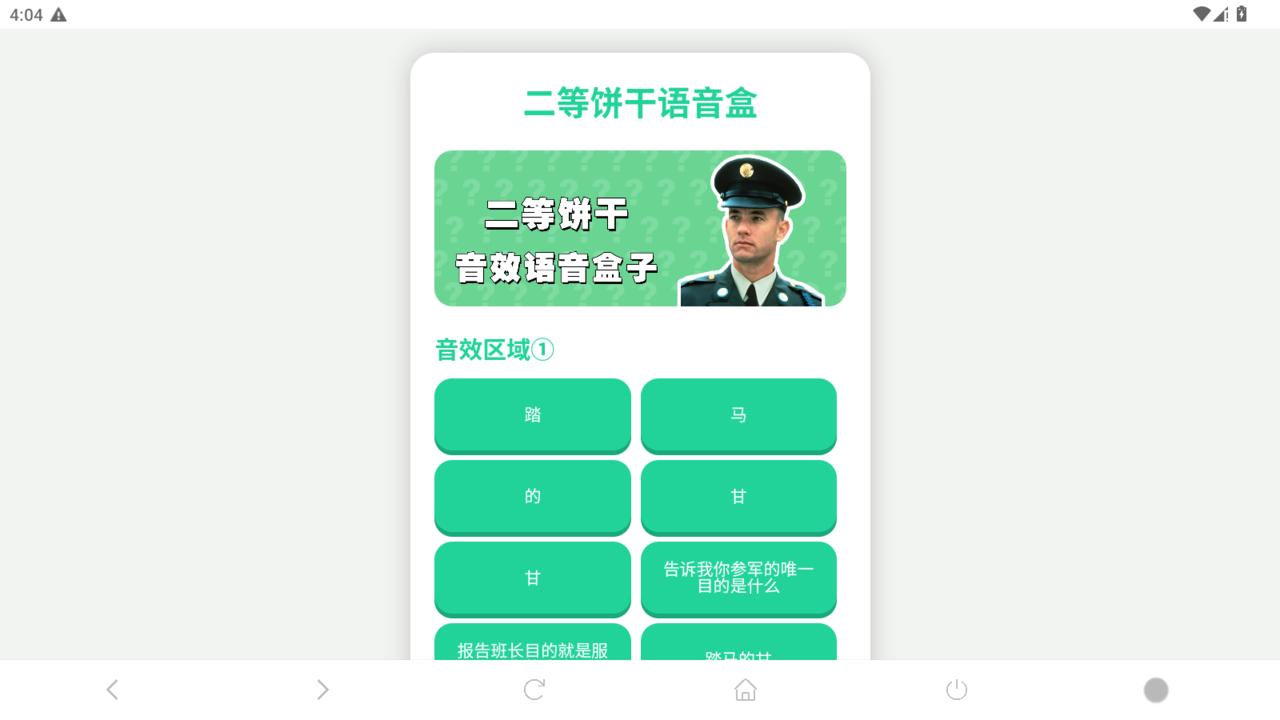This screenshot has width=1280, height=720.
Task: Go back with the left arrow
Action: (112, 689)
